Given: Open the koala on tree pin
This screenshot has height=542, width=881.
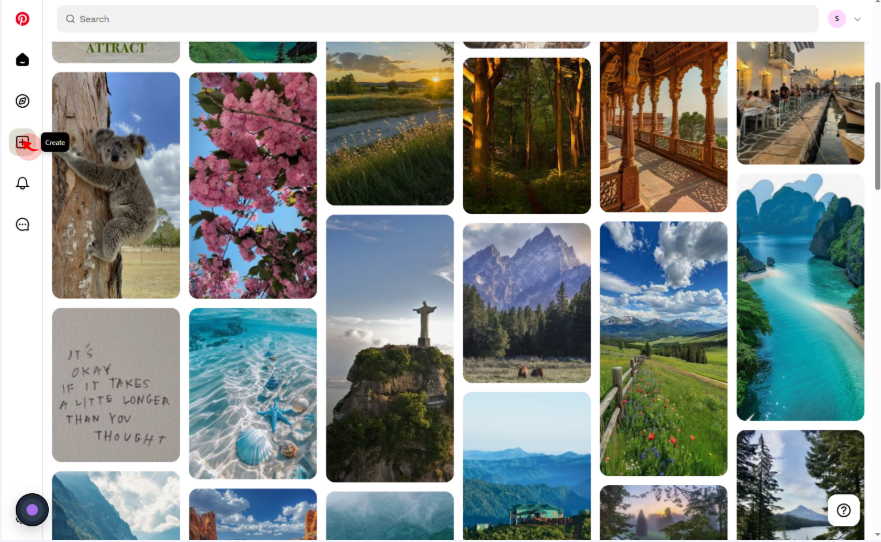Looking at the screenshot, I should click(116, 185).
